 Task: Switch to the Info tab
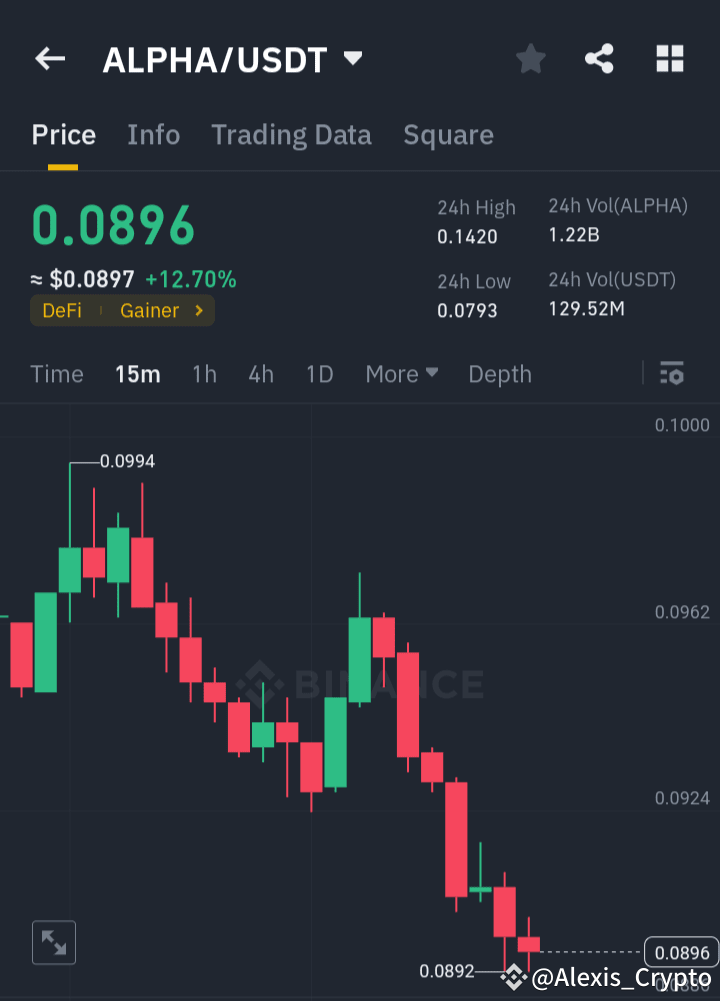pyautogui.click(x=153, y=134)
